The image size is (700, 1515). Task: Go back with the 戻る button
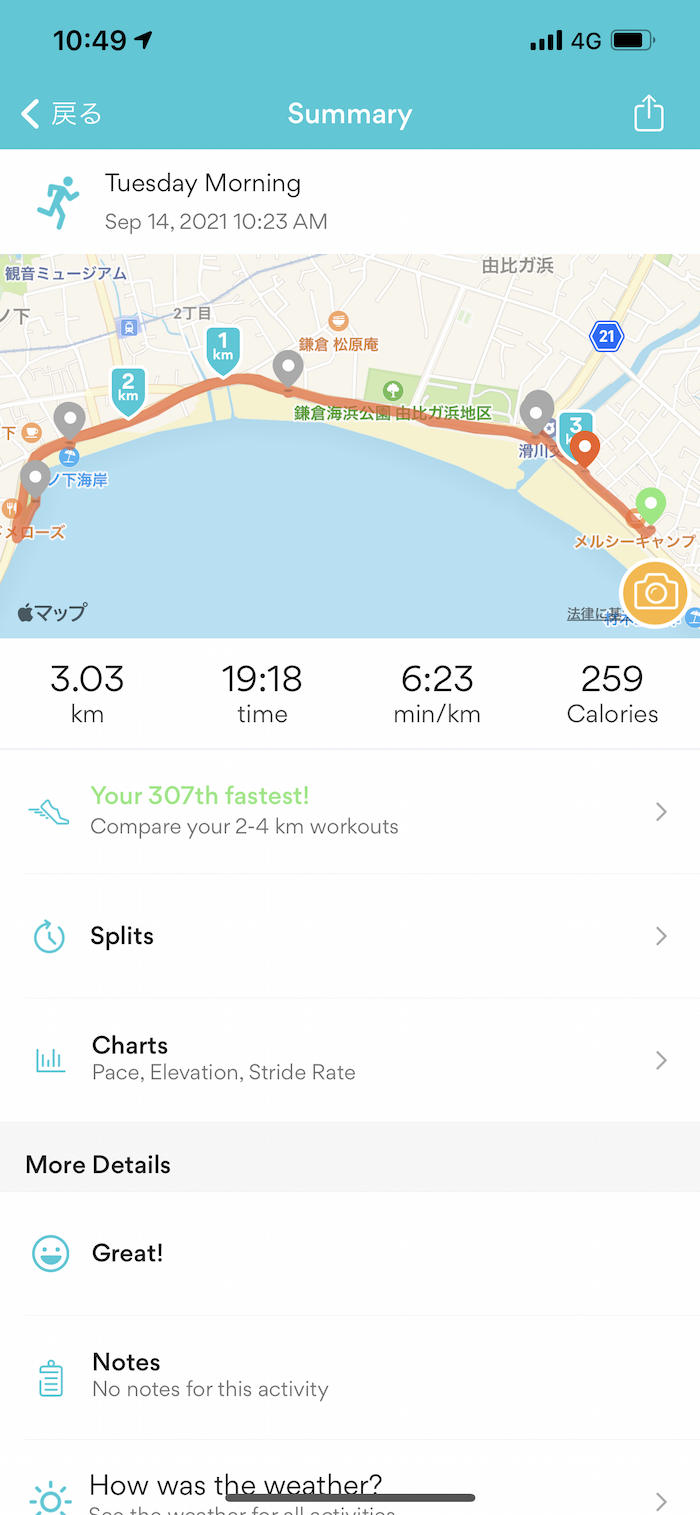coord(62,114)
